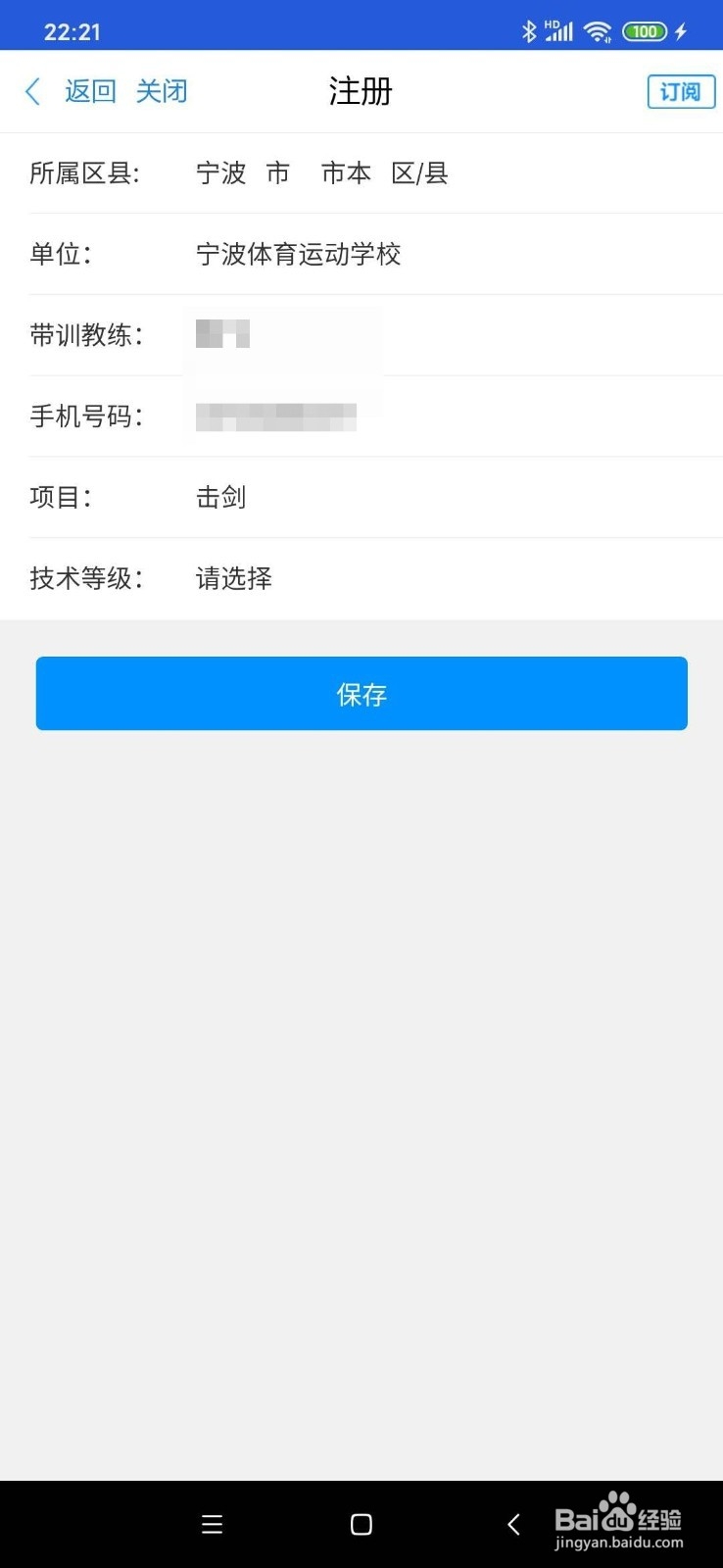The width and height of the screenshot is (723, 1568).
Task: Open recent apps from the navigation bar
Action: [x=212, y=1524]
